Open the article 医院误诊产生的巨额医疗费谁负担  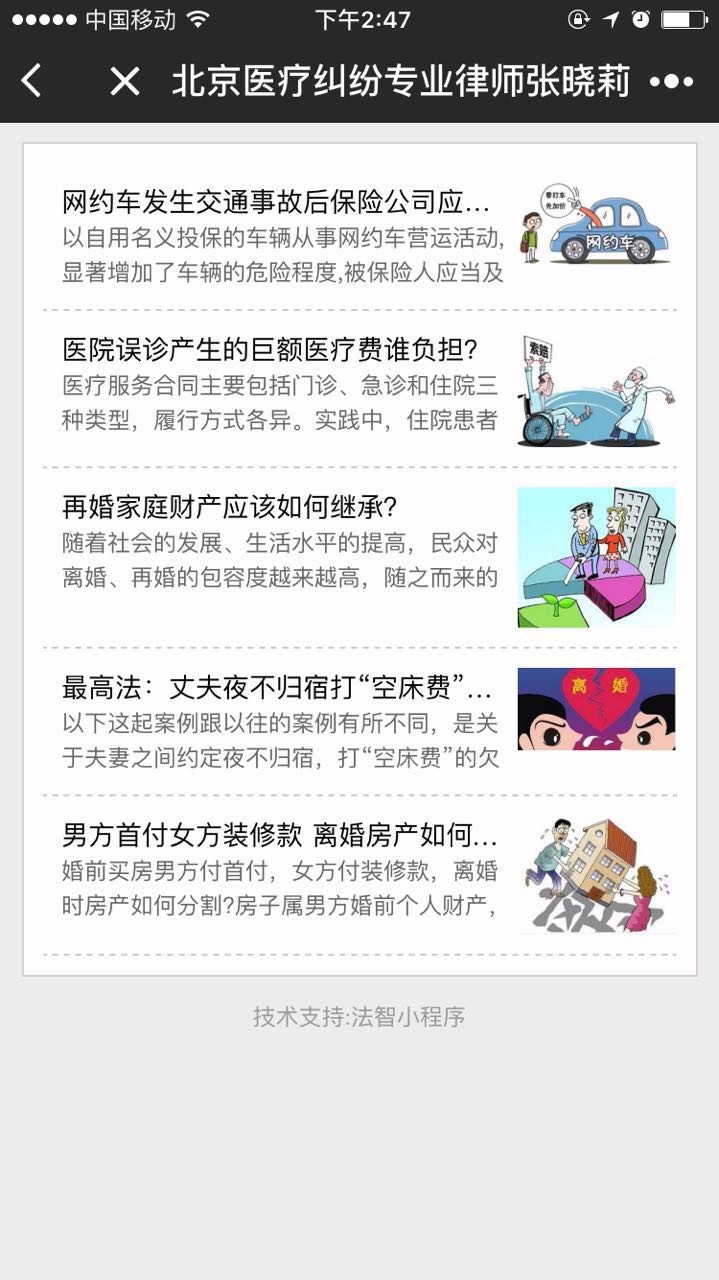[360, 389]
